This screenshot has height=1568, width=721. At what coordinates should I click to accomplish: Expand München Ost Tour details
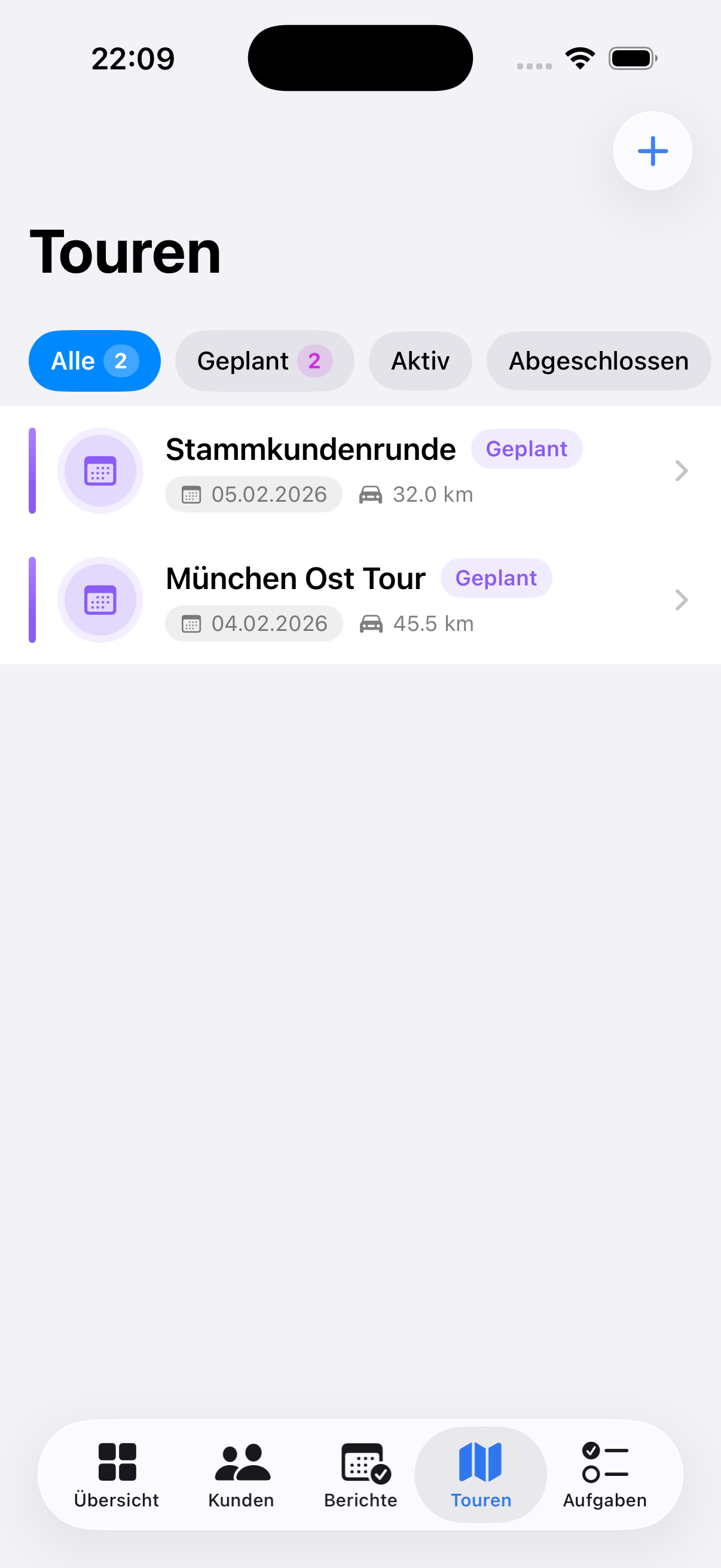[681, 600]
